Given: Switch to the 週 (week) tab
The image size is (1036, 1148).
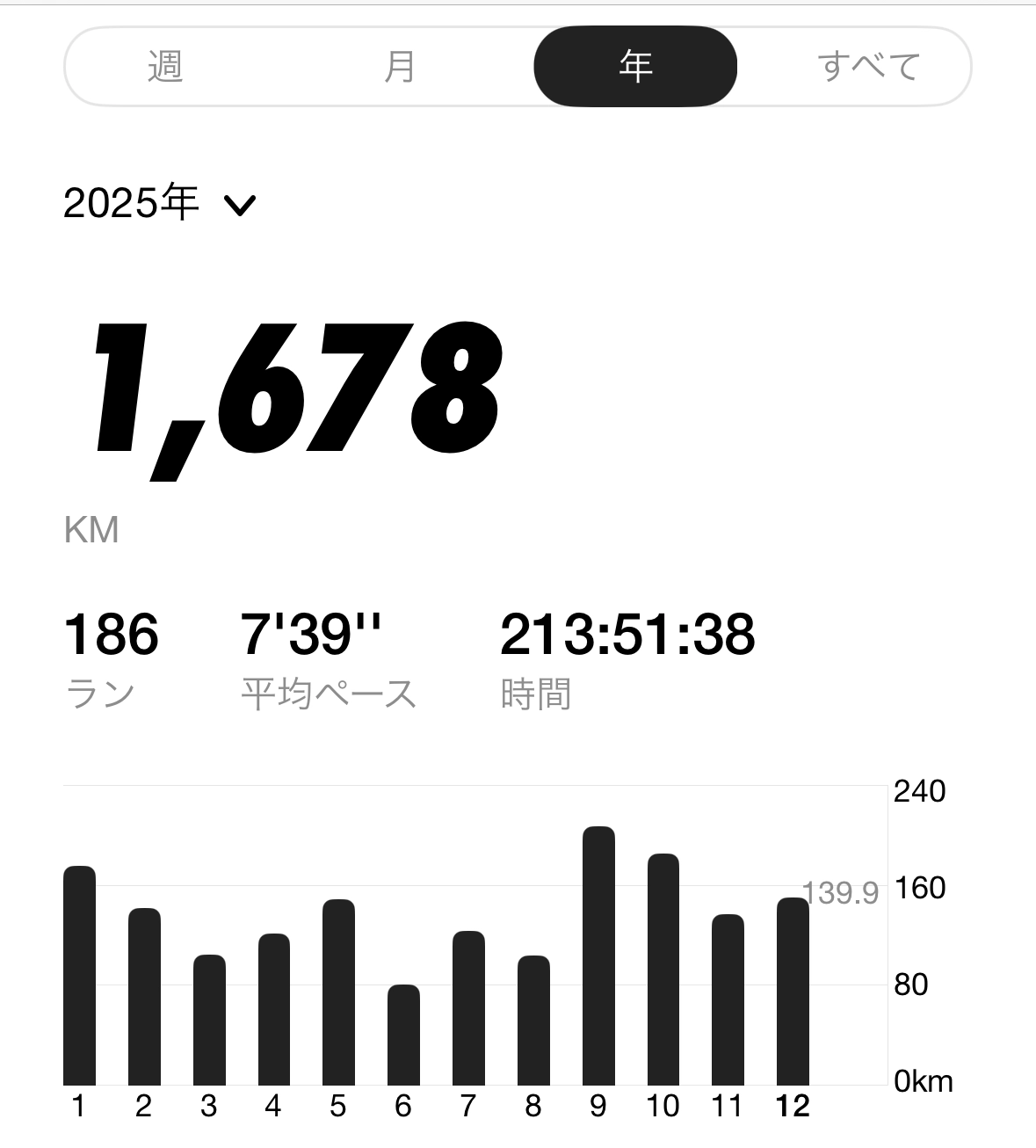Looking at the screenshot, I should (x=165, y=67).
